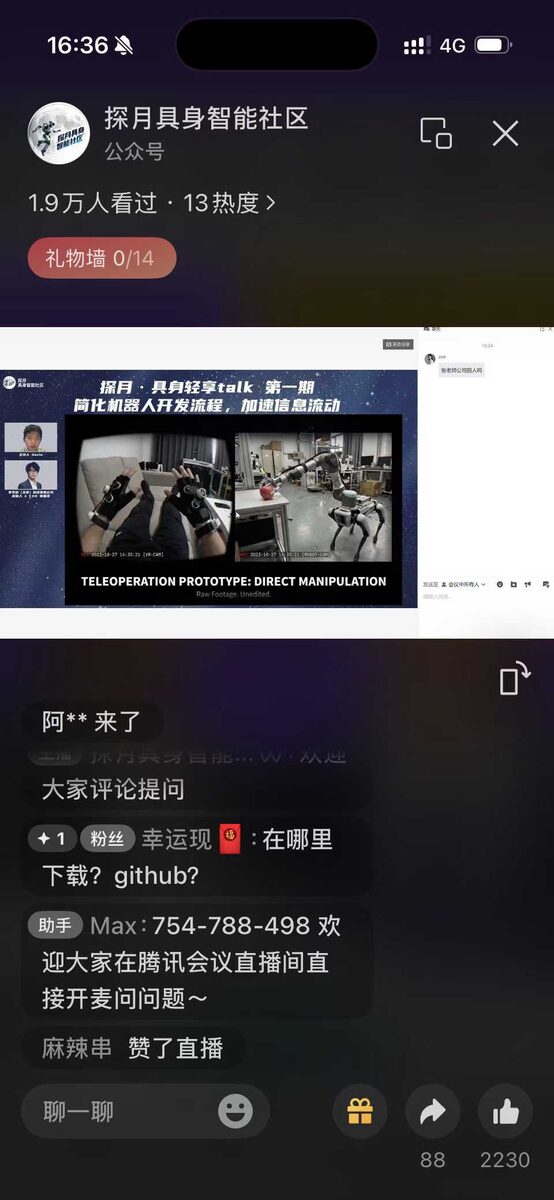Viewport: 554px width, 1200px height.
Task: Open the 热度 ranking details
Action: pyautogui.click(x=229, y=203)
